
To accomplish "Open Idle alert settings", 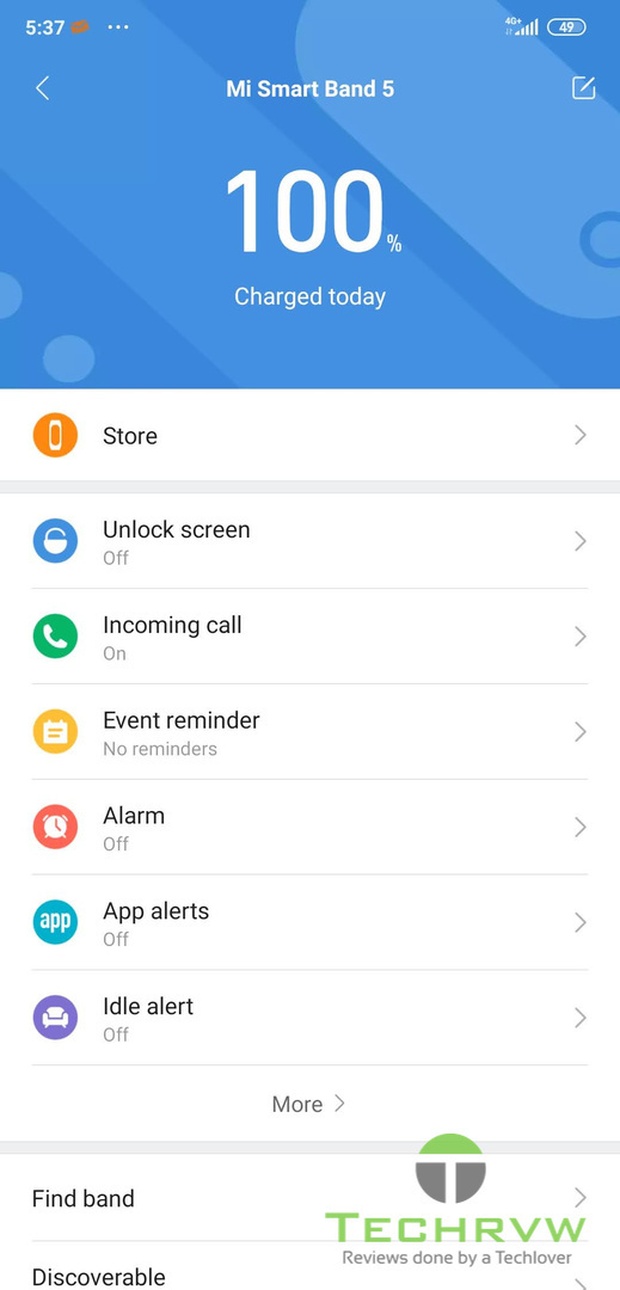I will pos(310,1018).
